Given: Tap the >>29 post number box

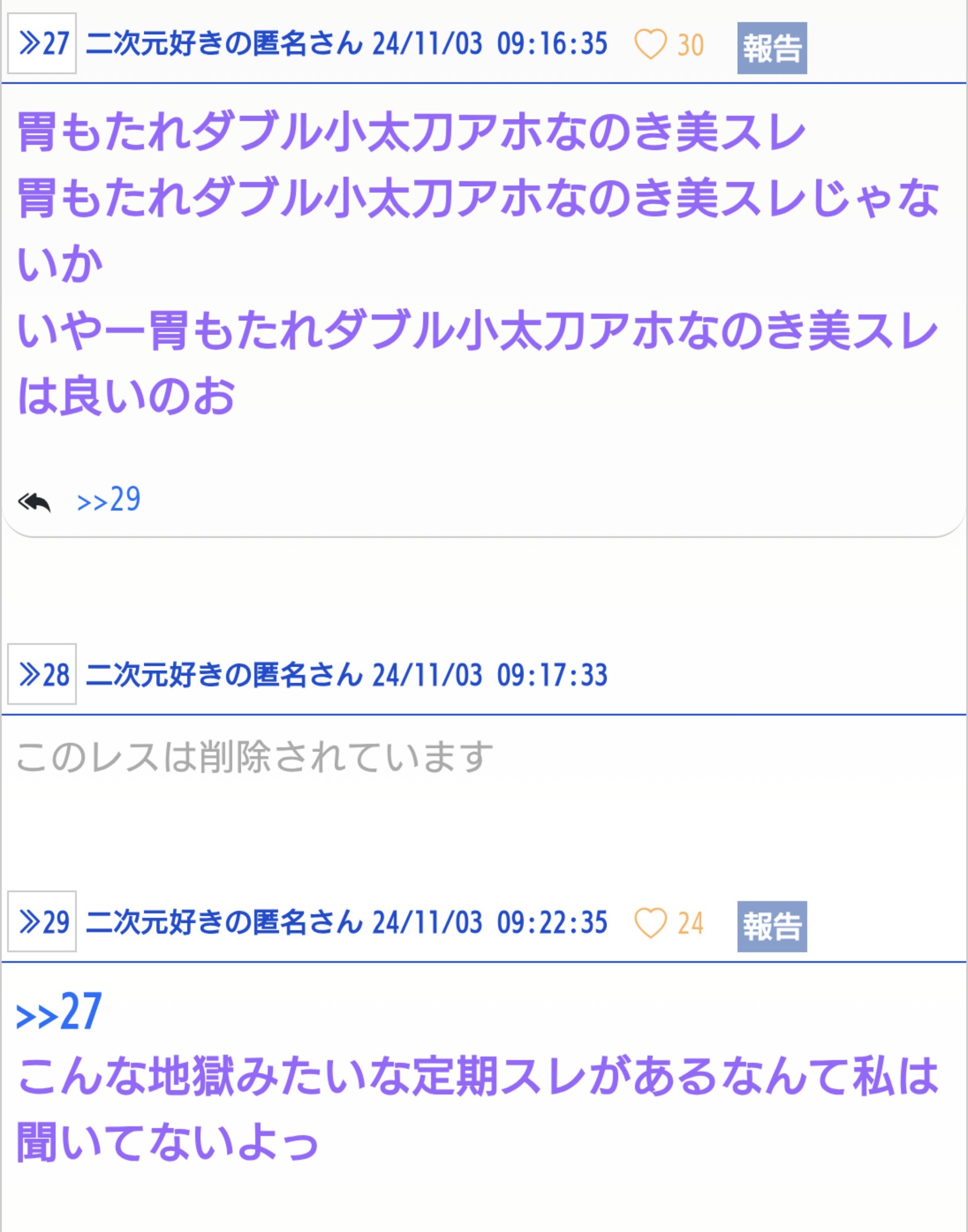Looking at the screenshot, I should click(42, 922).
